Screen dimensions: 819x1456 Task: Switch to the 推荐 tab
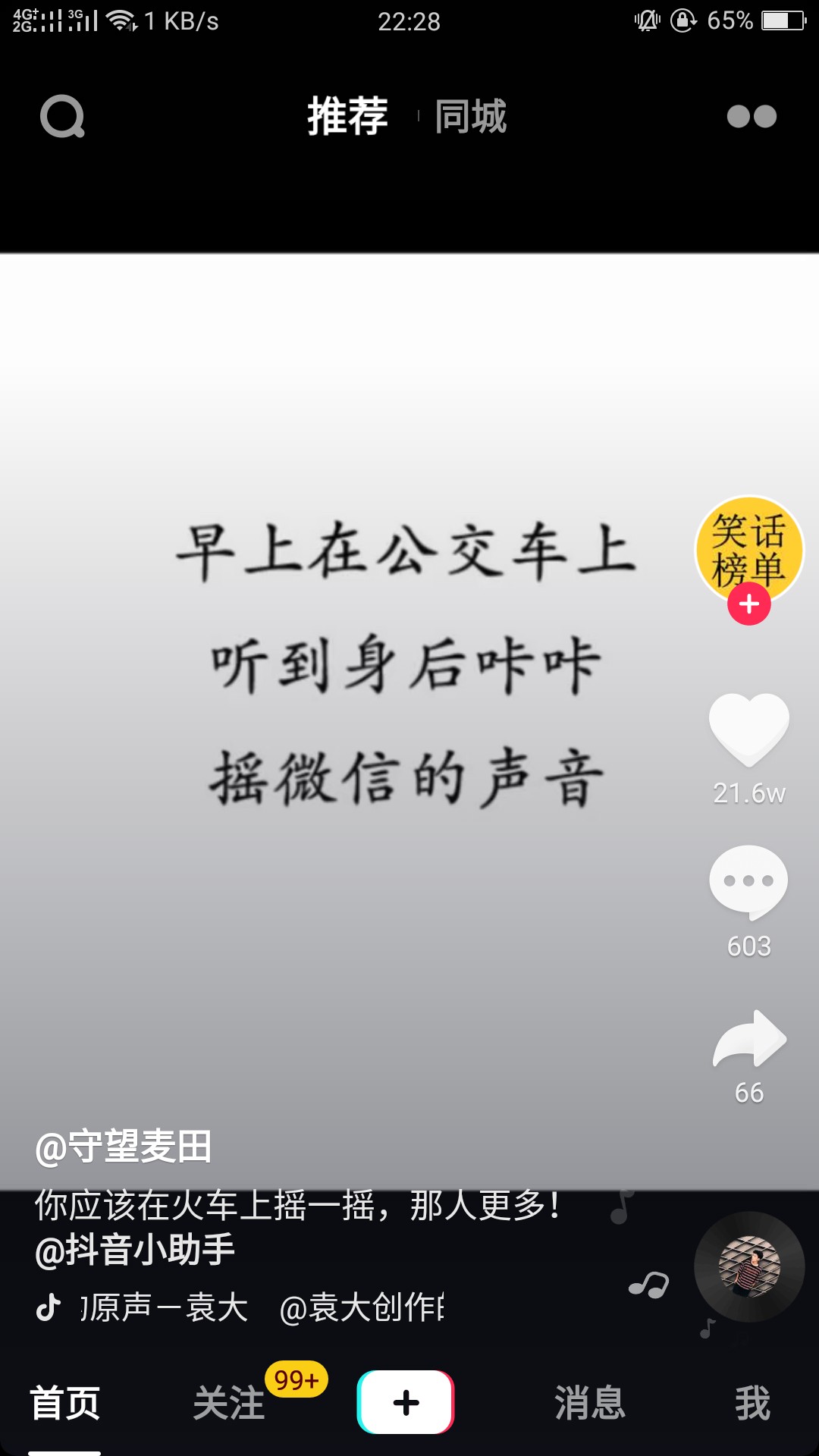tap(347, 117)
